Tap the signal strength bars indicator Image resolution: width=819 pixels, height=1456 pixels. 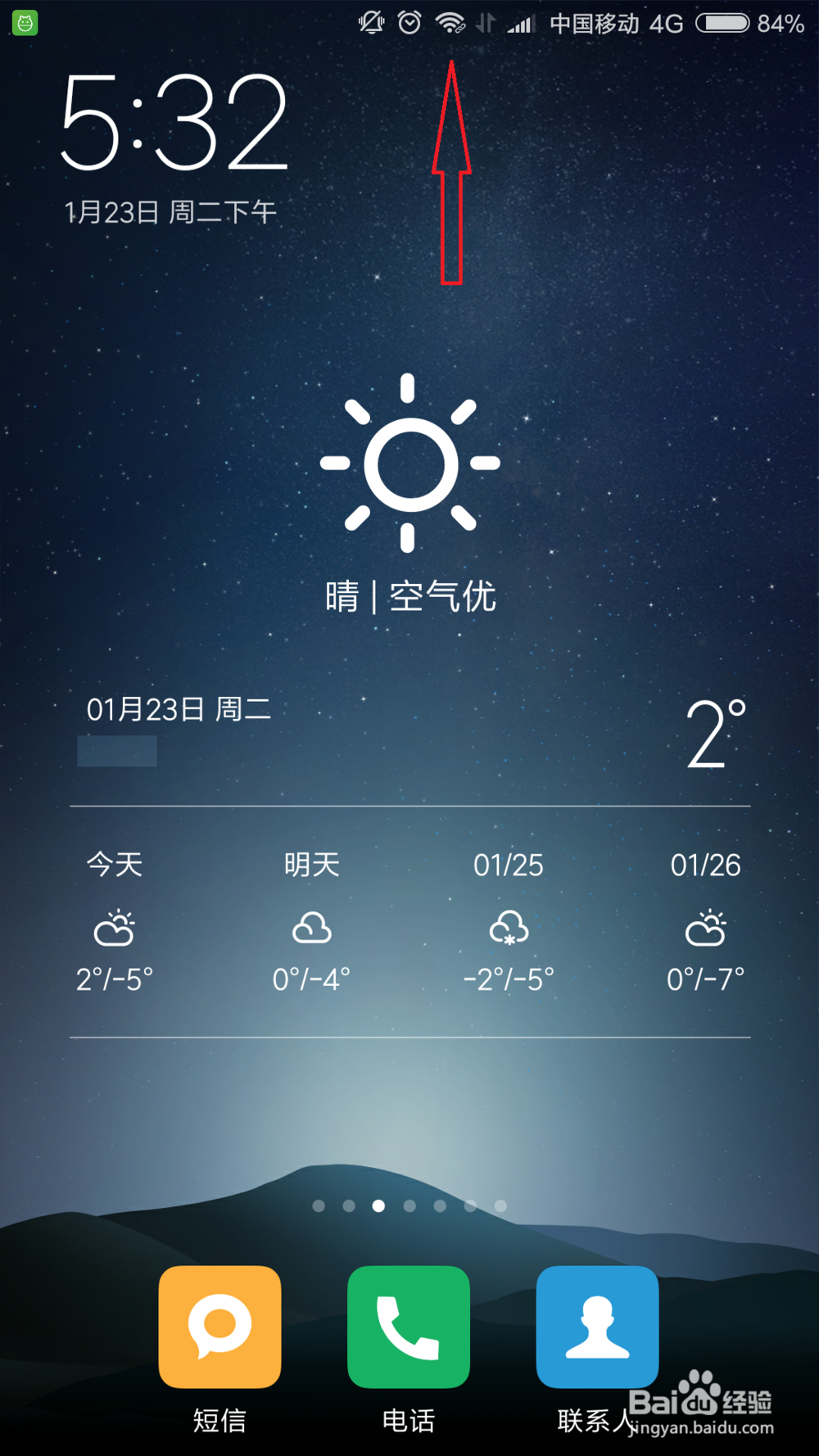tap(522, 23)
